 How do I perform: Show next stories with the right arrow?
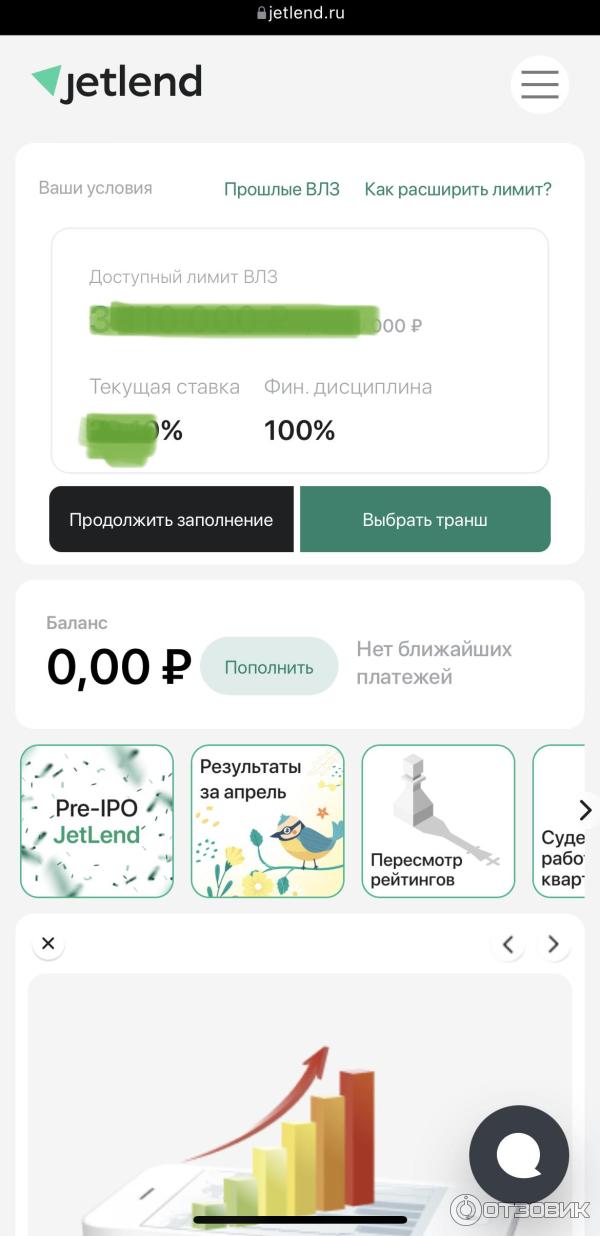pos(585,810)
